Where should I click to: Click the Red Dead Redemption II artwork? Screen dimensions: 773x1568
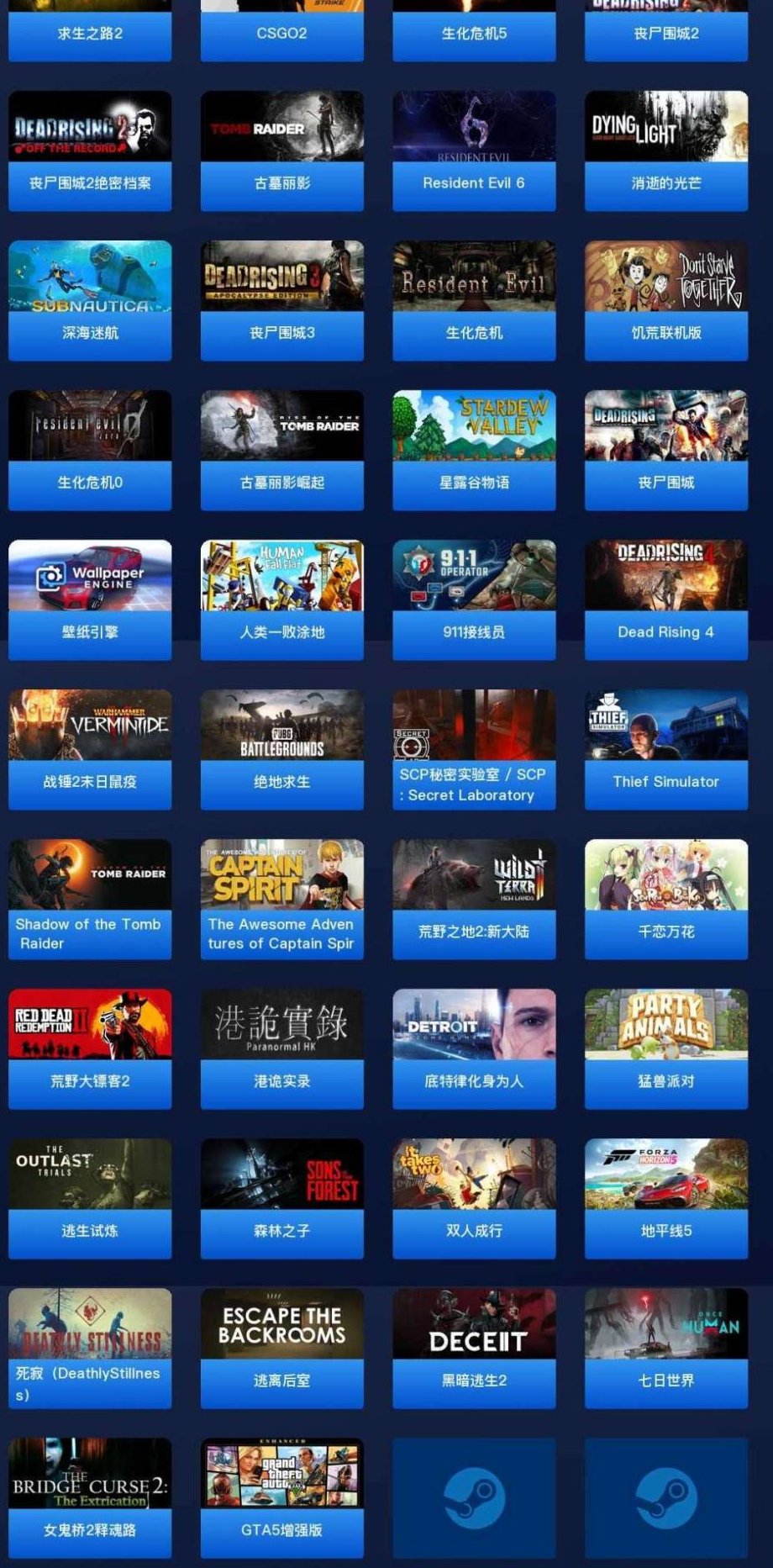tap(89, 1024)
